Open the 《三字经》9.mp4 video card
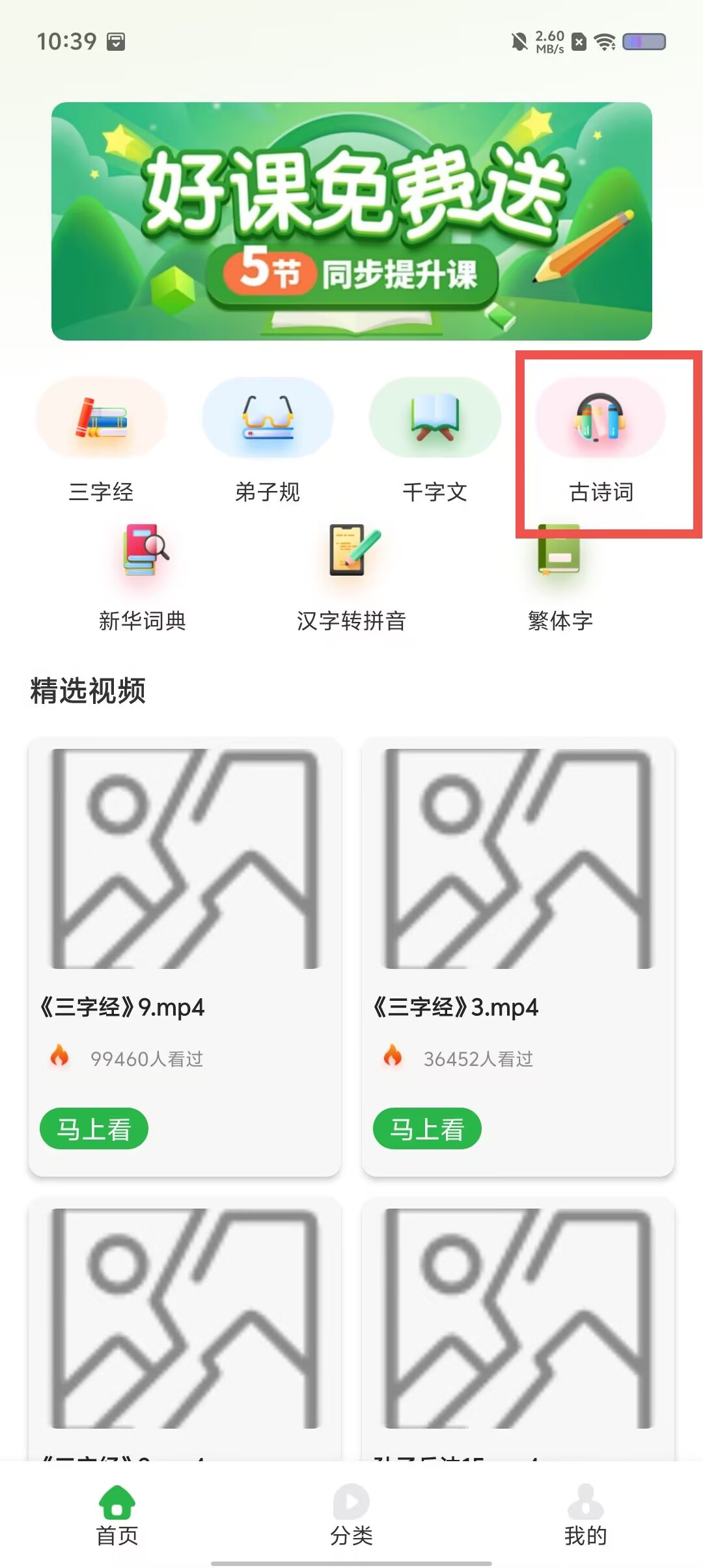 pos(185,957)
